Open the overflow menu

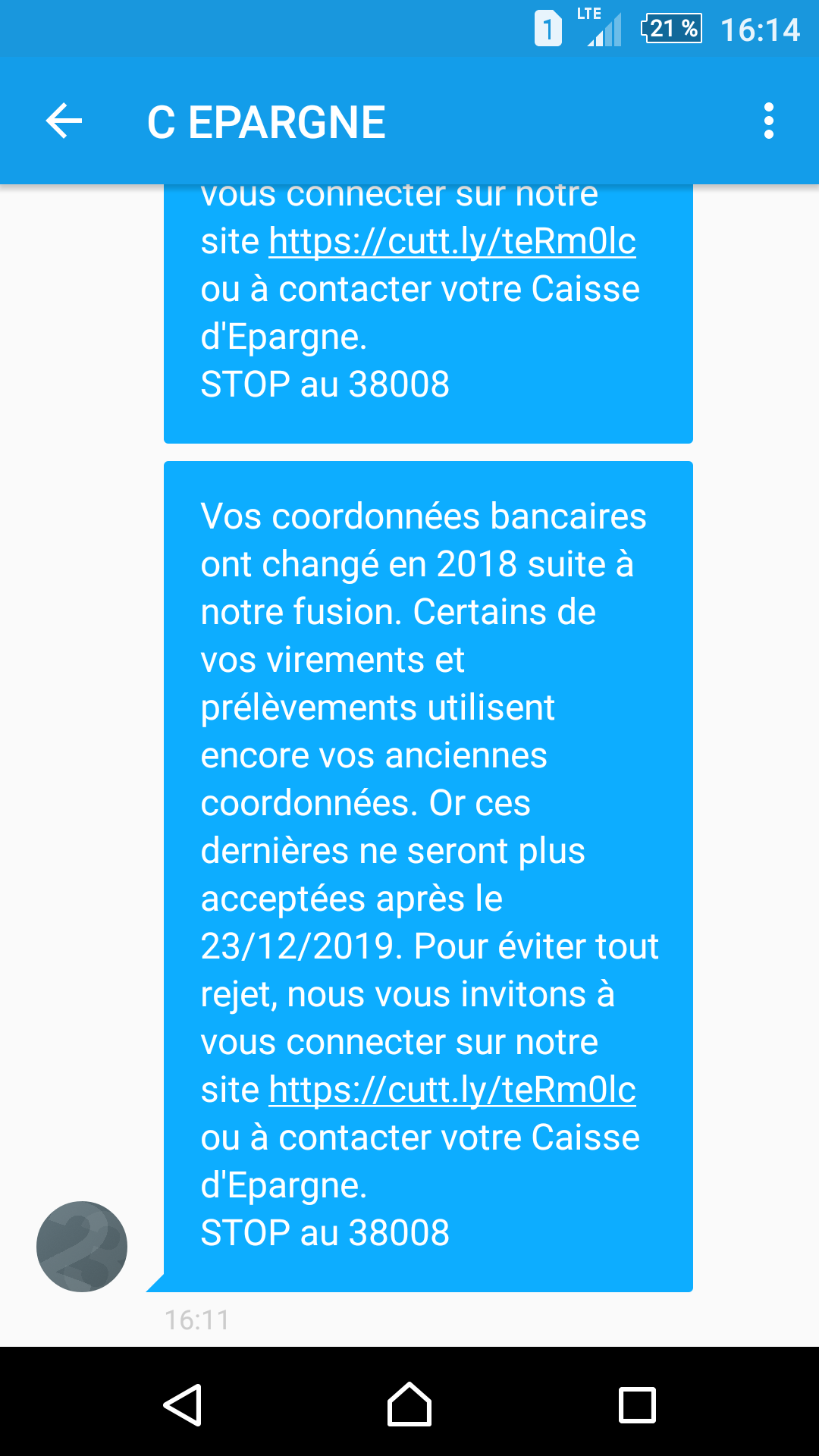[768, 121]
